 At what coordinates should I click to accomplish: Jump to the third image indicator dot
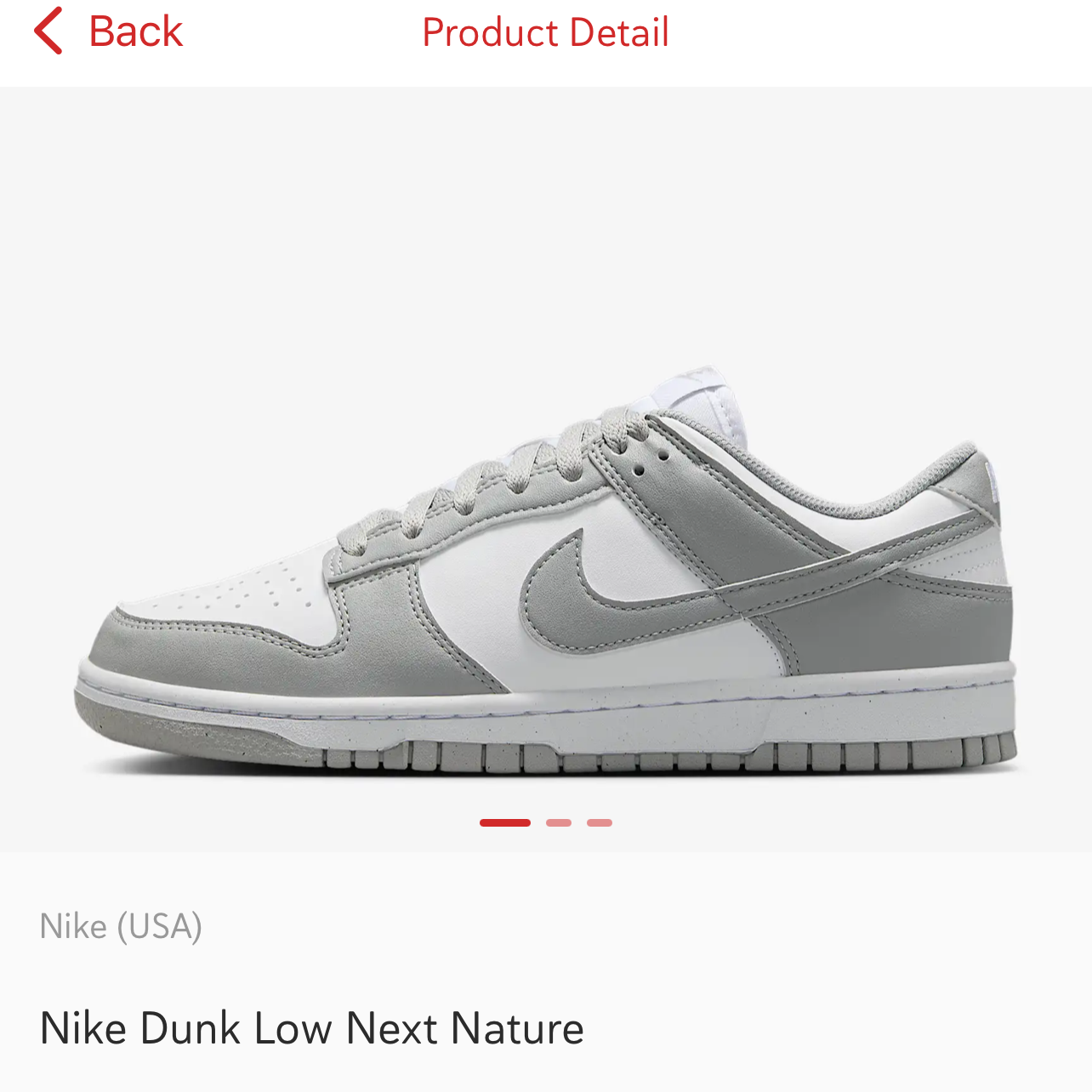click(600, 822)
